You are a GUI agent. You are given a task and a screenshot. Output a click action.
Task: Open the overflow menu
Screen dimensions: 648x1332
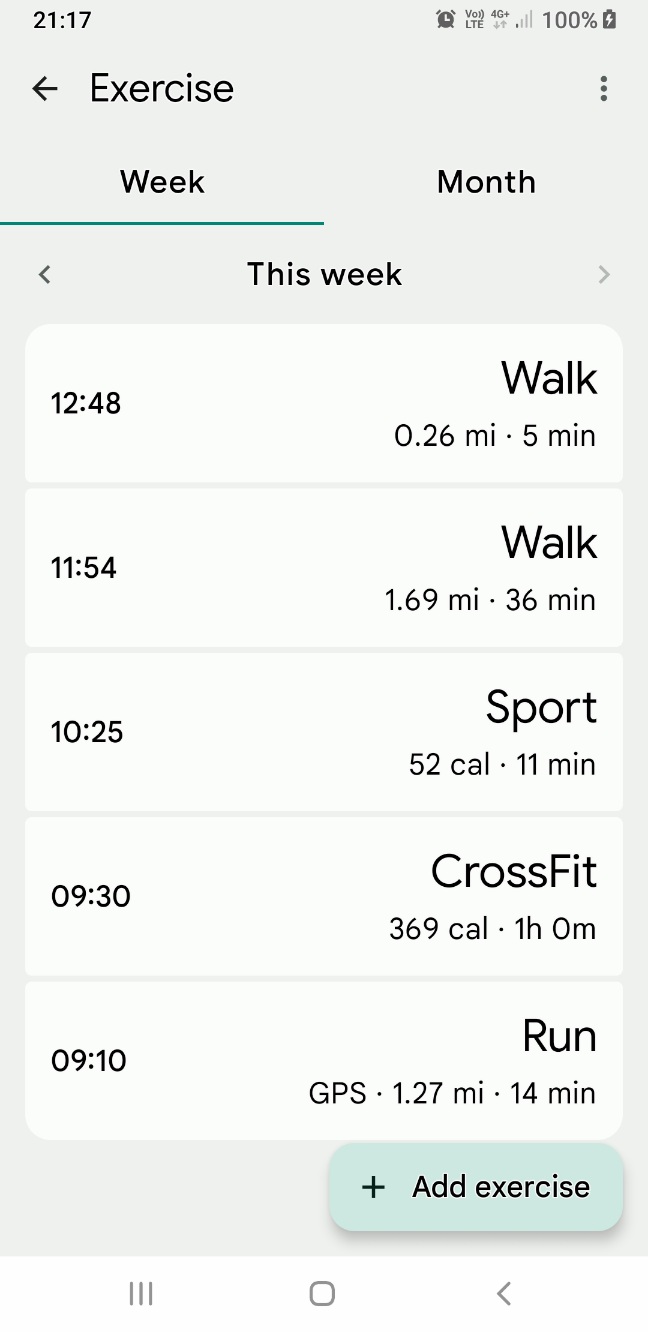click(x=603, y=89)
